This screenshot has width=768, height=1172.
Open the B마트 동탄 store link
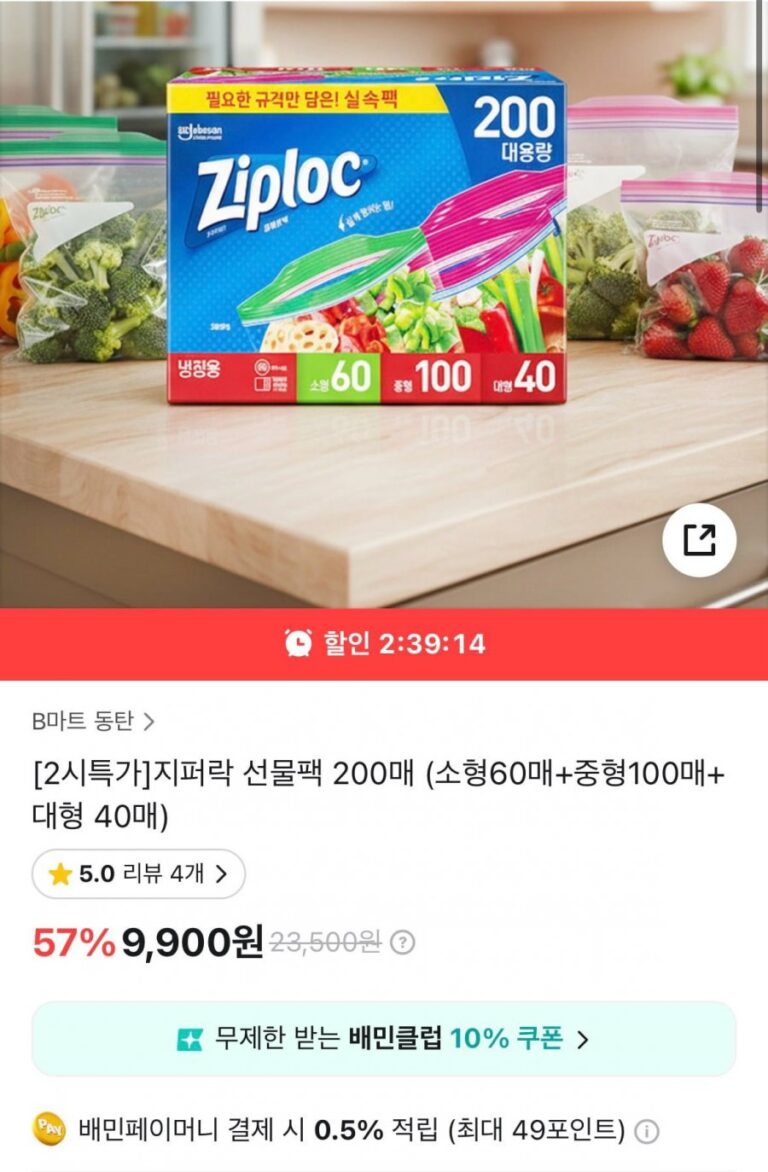(93, 720)
